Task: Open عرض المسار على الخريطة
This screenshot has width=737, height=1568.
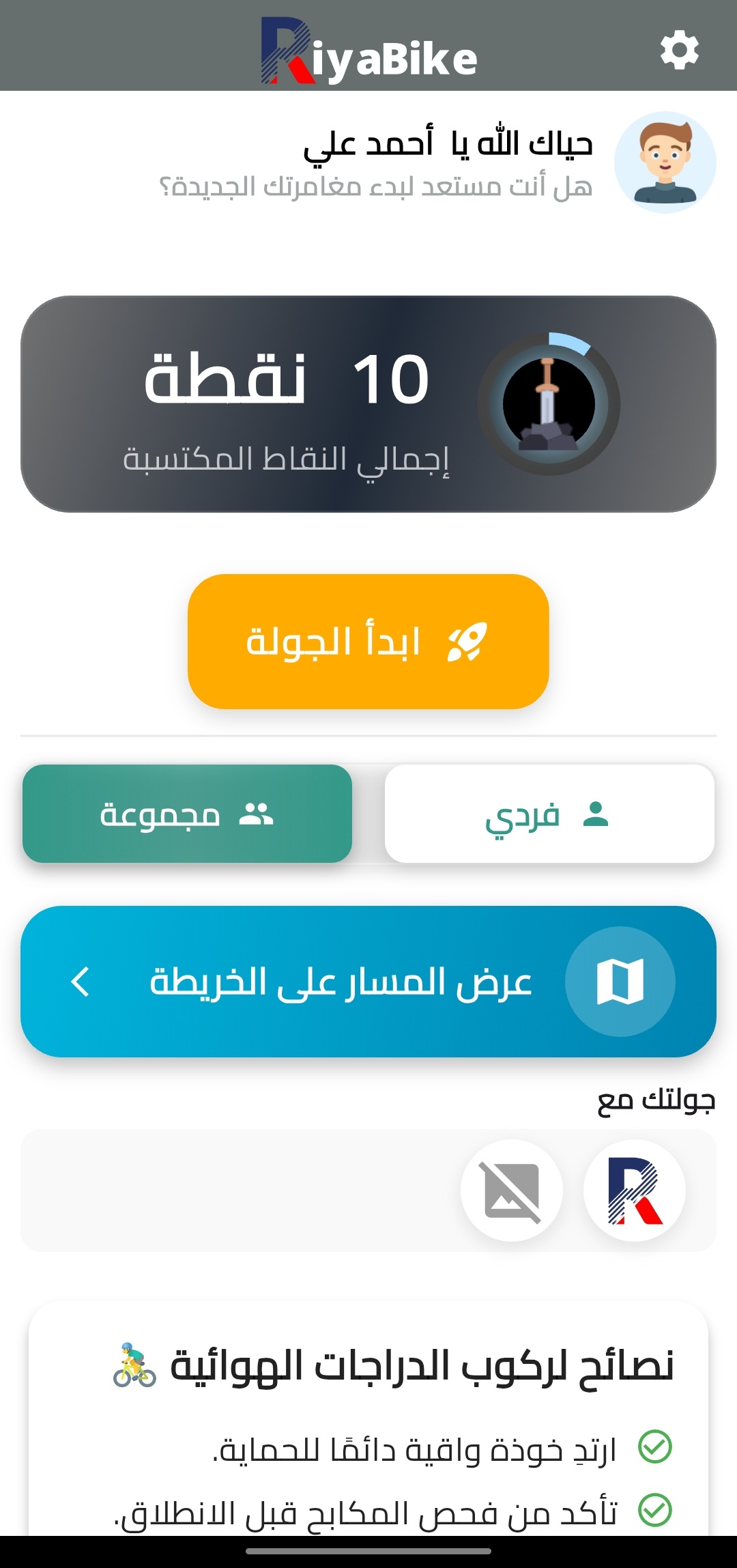Action: point(369,982)
